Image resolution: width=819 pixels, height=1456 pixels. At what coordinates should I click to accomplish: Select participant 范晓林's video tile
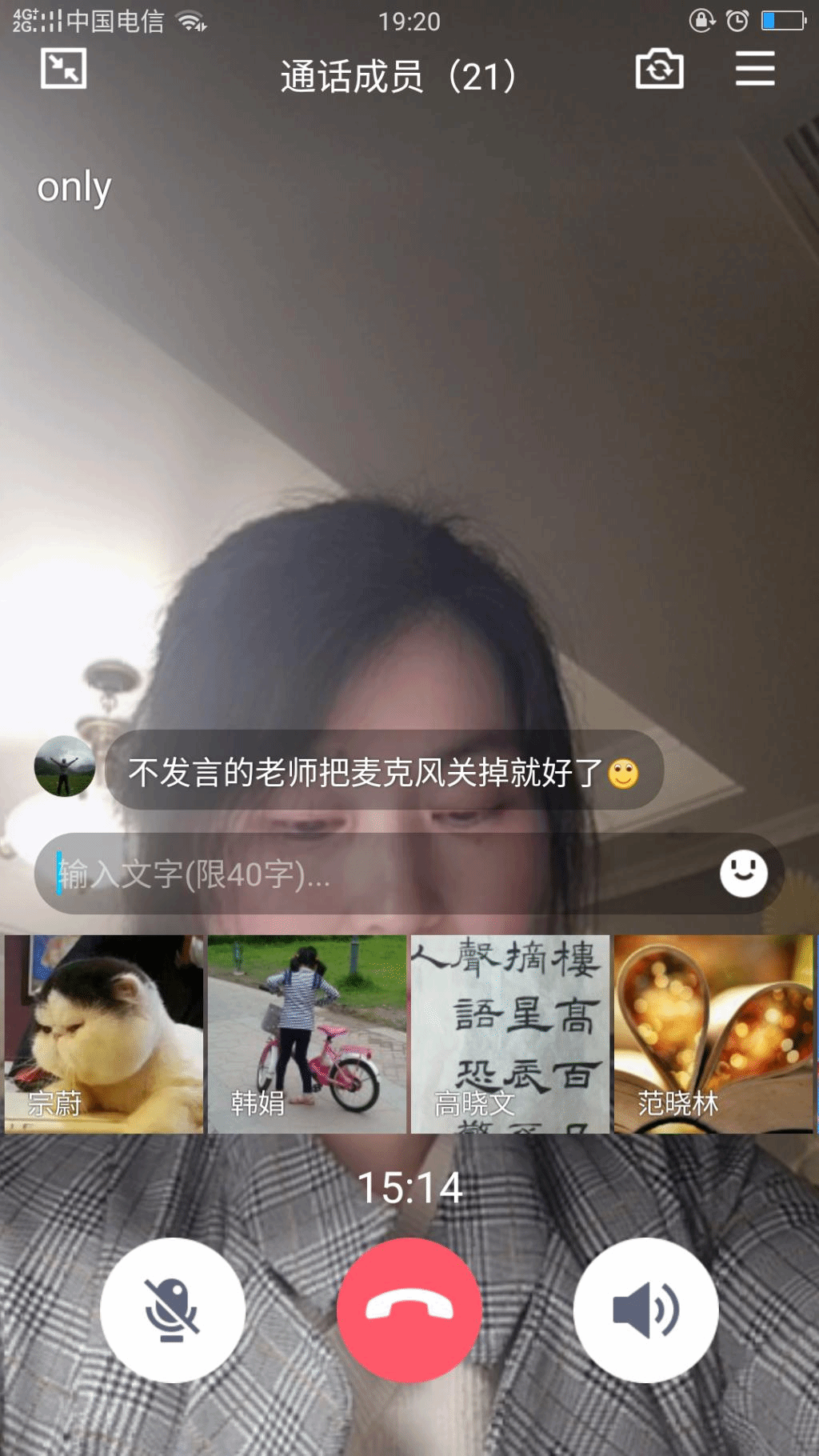click(x=713, y=1034)
